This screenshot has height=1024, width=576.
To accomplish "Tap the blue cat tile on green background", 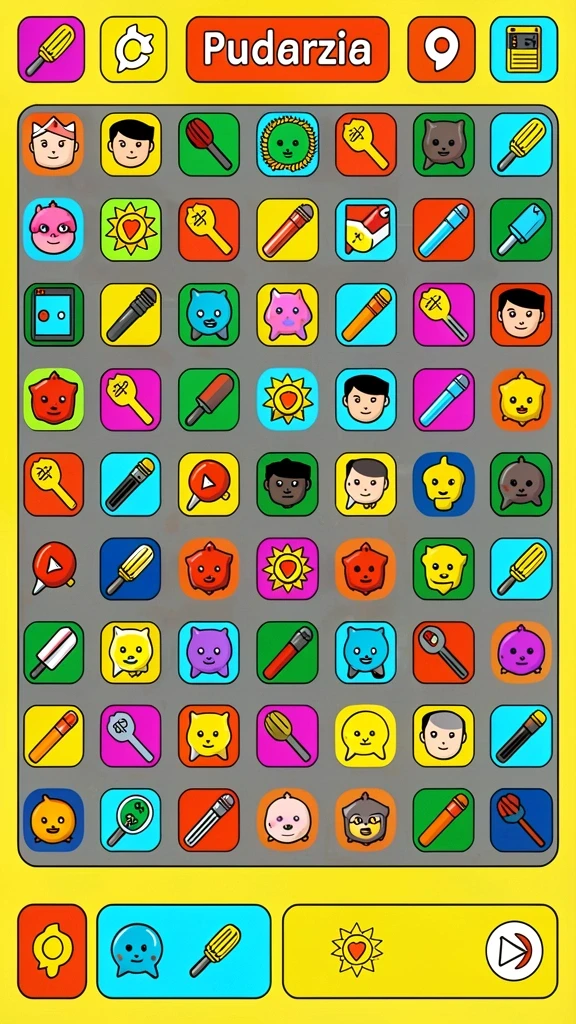I will click(x=209, y=314).
